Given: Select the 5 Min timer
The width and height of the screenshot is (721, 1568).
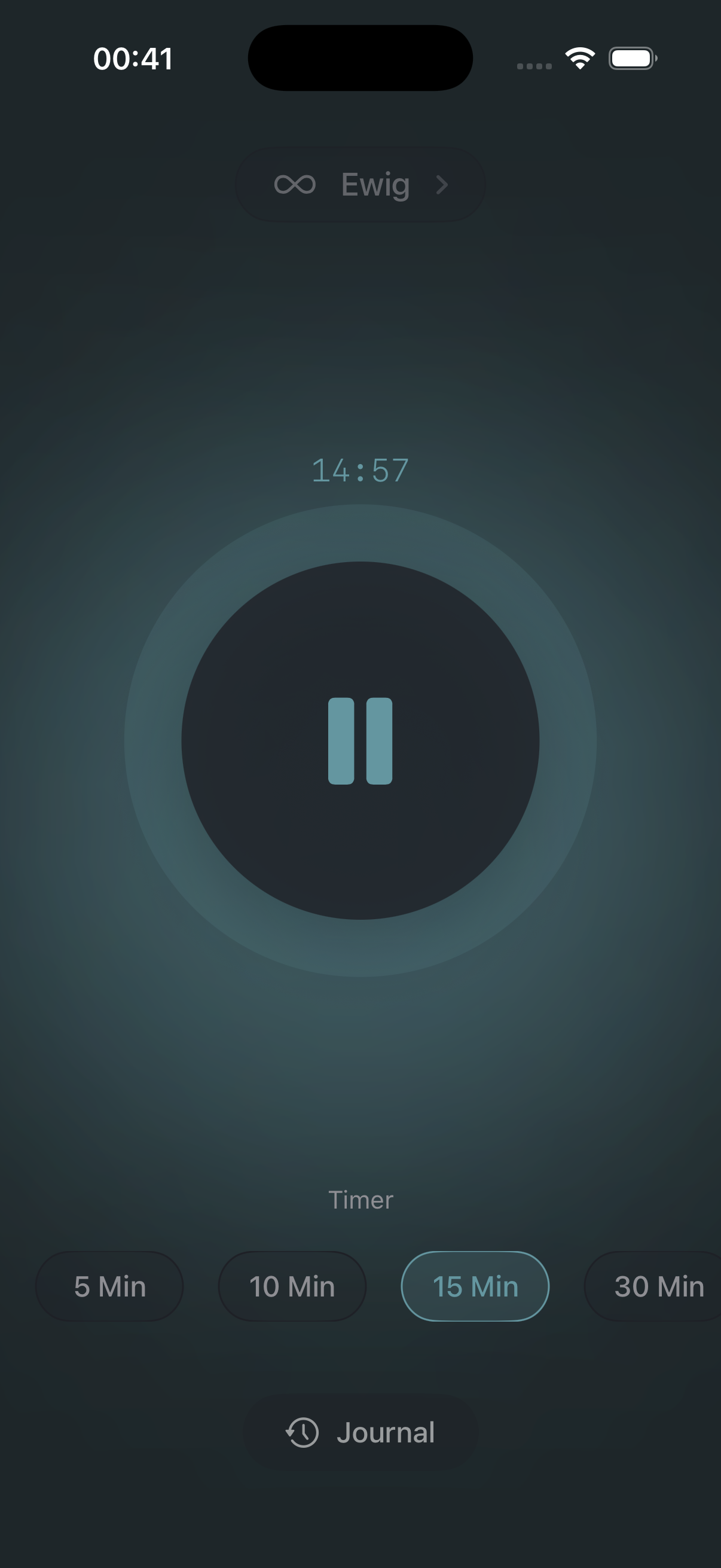Looking at the screenshot, I should coord(109,1286).
